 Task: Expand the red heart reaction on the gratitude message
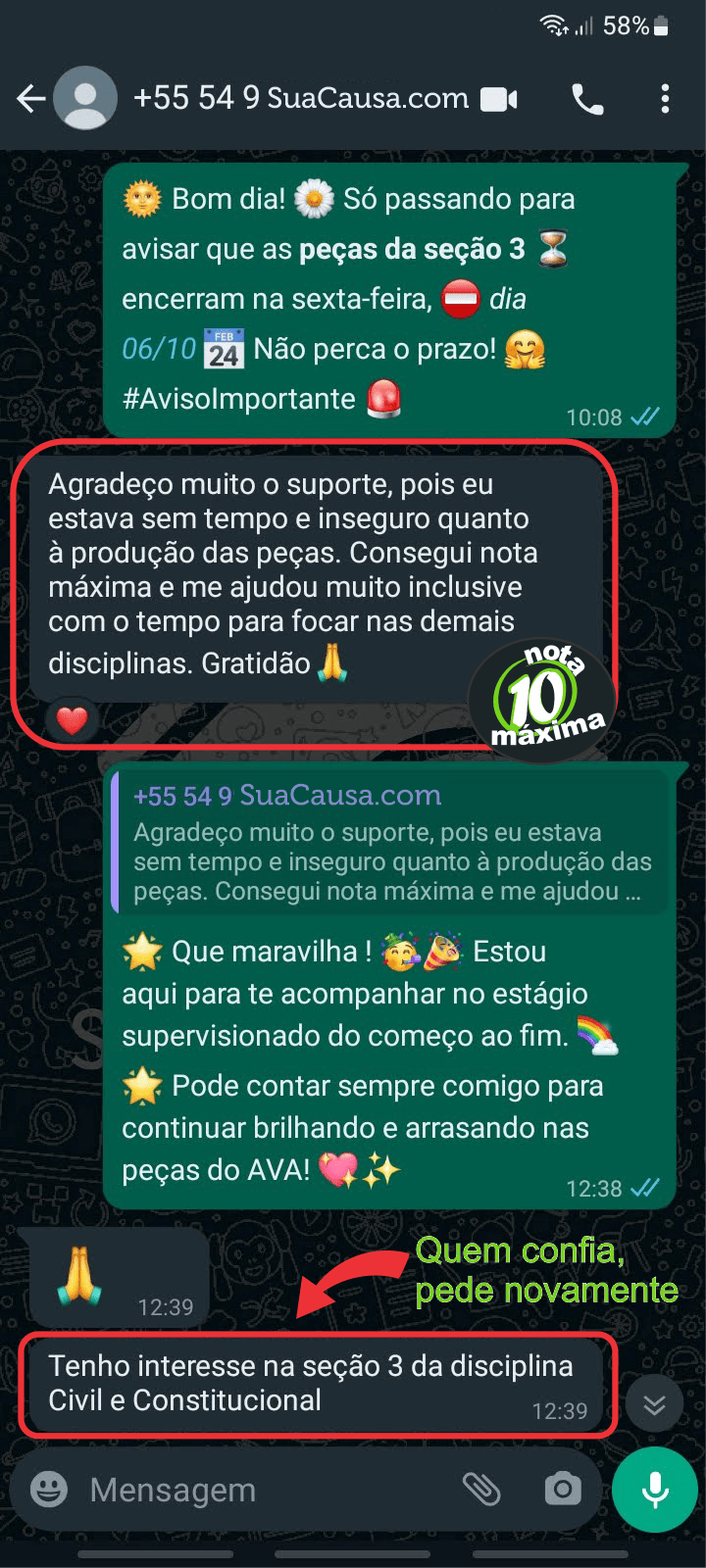click(x=72, y=719)
